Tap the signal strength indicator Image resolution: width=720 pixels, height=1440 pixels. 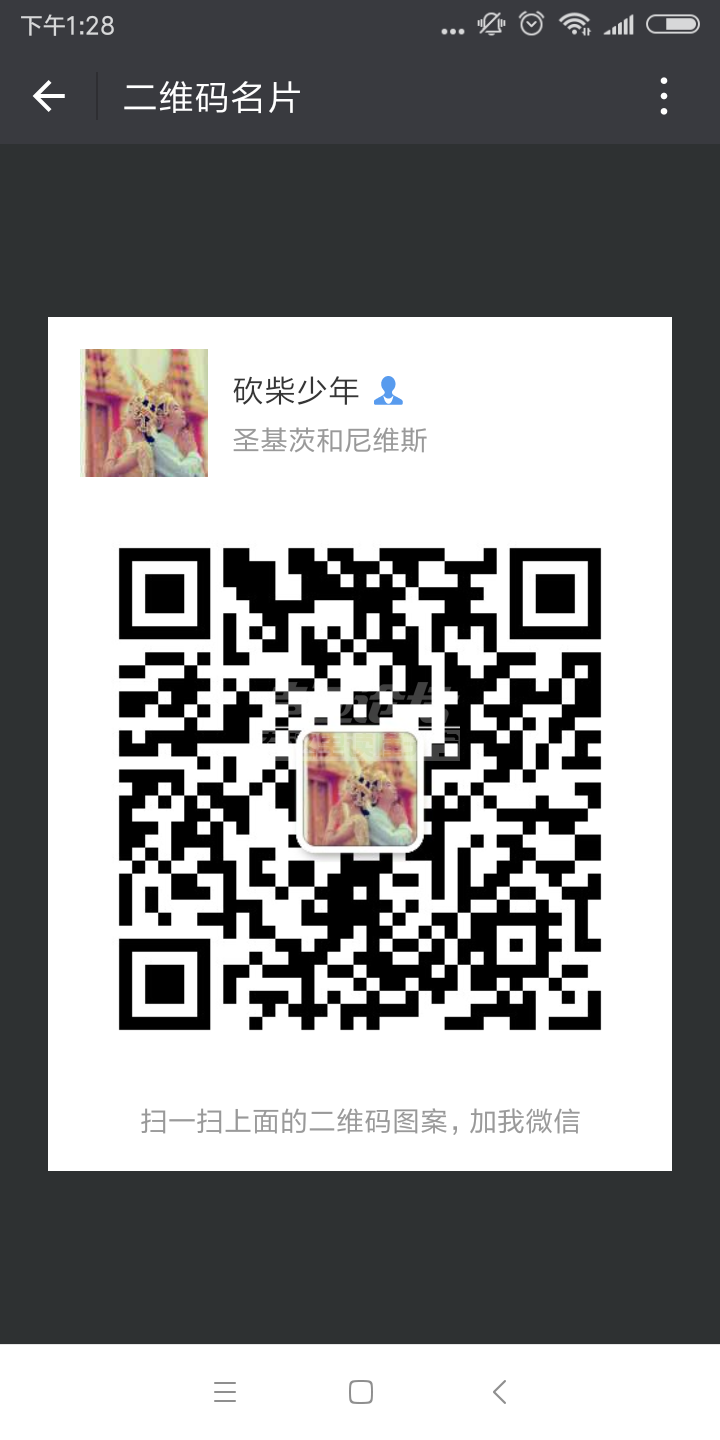tap(620, 25)
